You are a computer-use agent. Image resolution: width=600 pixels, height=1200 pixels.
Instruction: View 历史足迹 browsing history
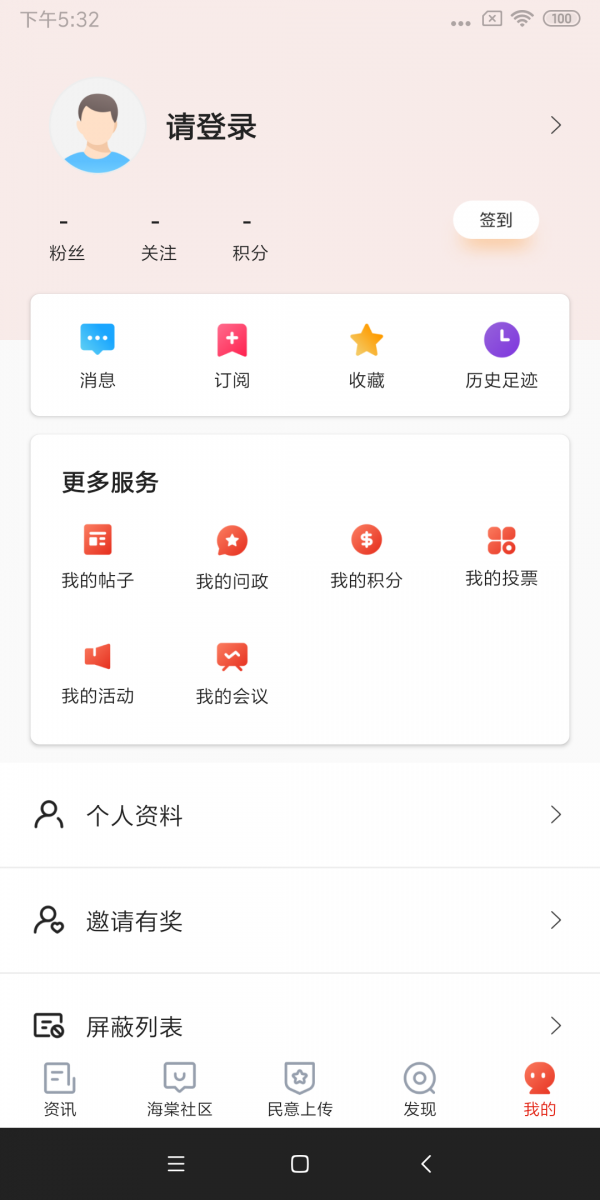pyautogui.click(x=501, y=355)
